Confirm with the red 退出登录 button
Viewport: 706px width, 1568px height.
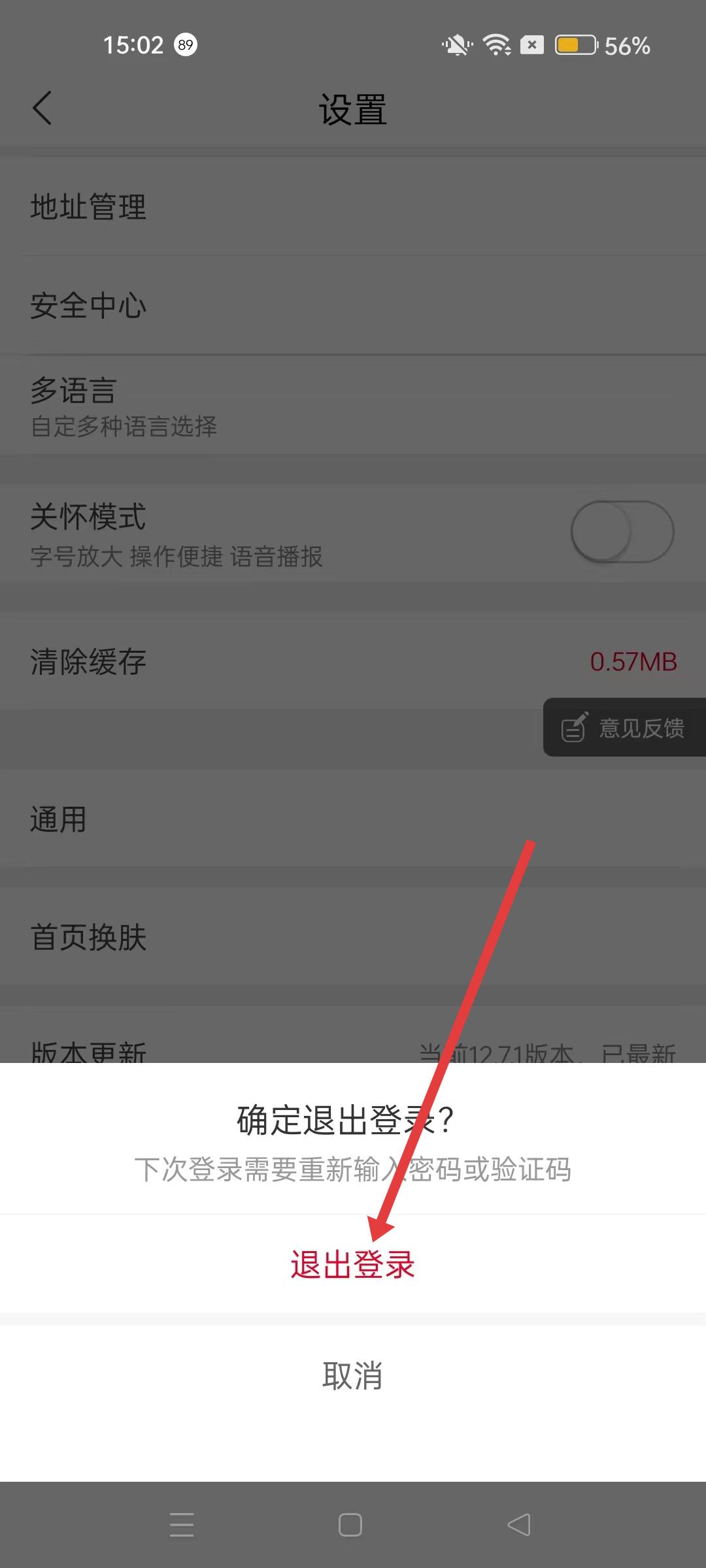click(352, 1265)
